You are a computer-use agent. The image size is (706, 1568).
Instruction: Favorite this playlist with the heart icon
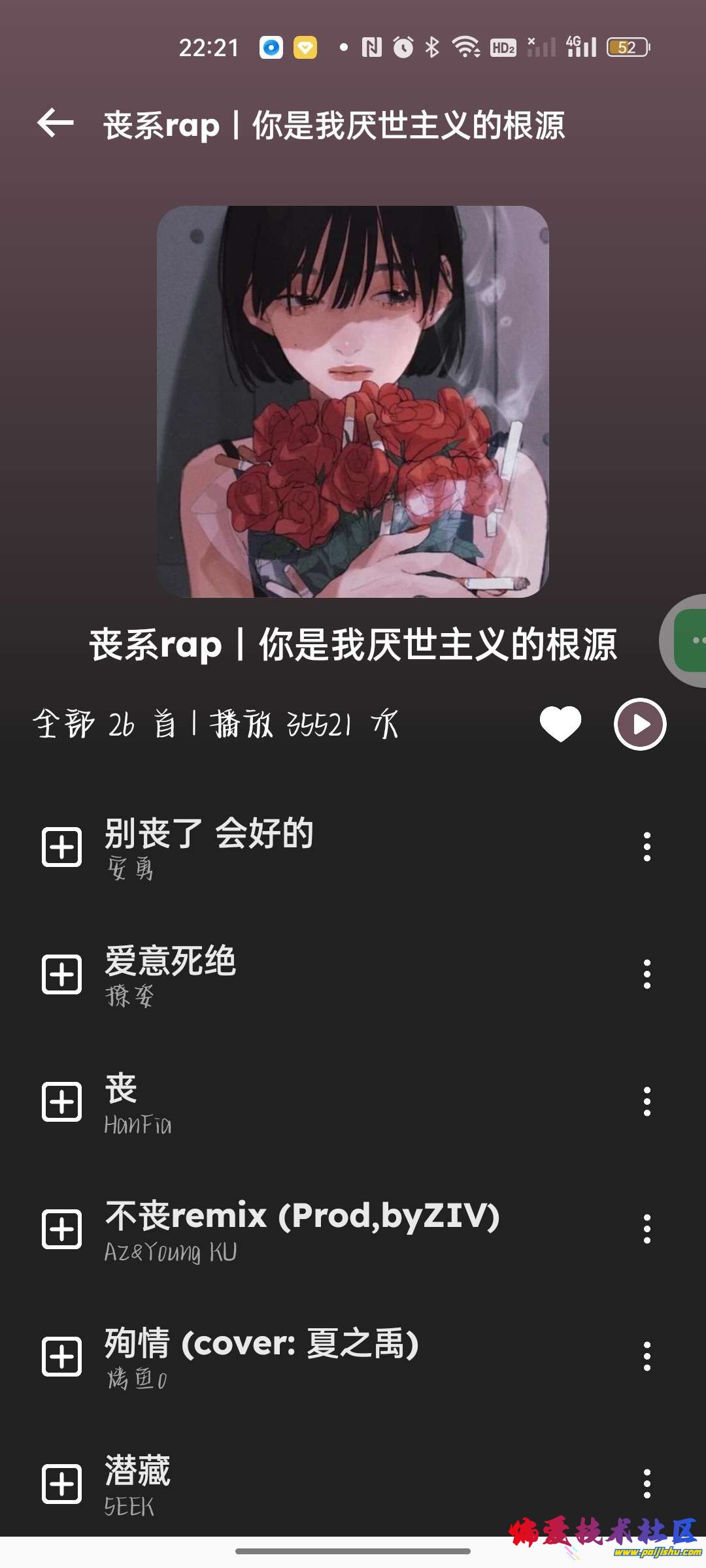point(560,724)
